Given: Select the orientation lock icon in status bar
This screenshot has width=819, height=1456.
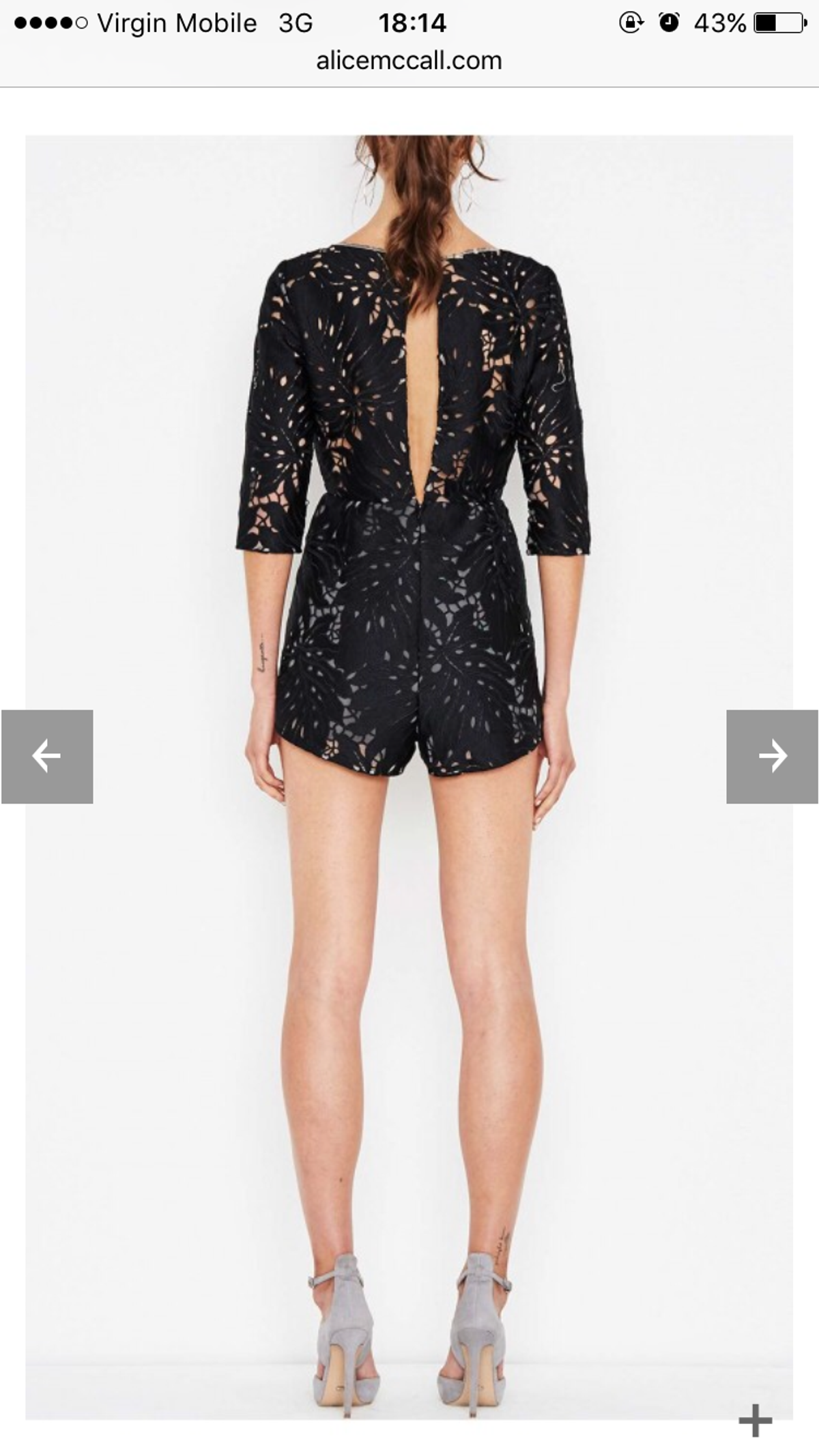Looking at the screenshot, I should point(631,22).
